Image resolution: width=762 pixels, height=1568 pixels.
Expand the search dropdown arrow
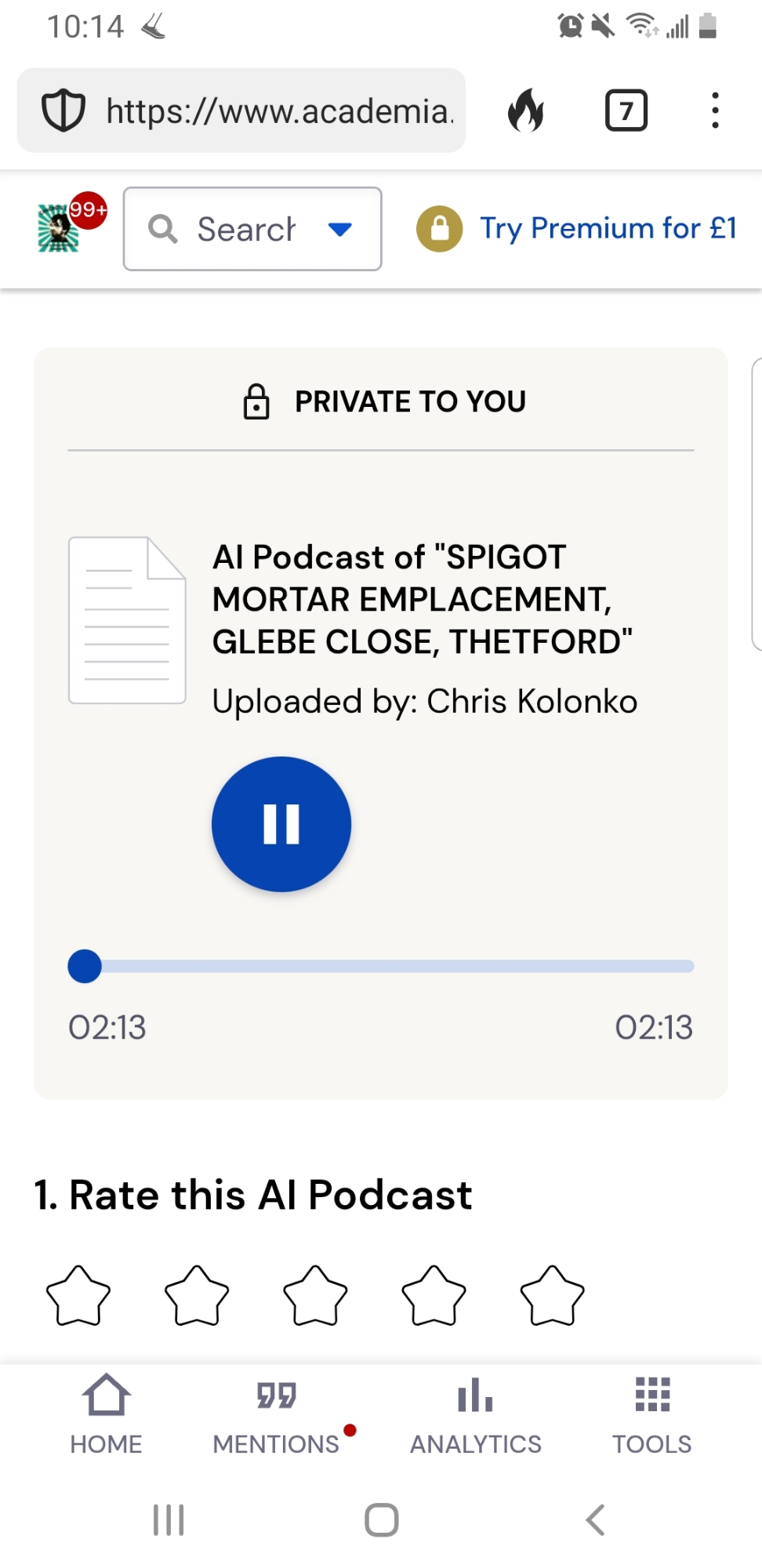(340, 229)
